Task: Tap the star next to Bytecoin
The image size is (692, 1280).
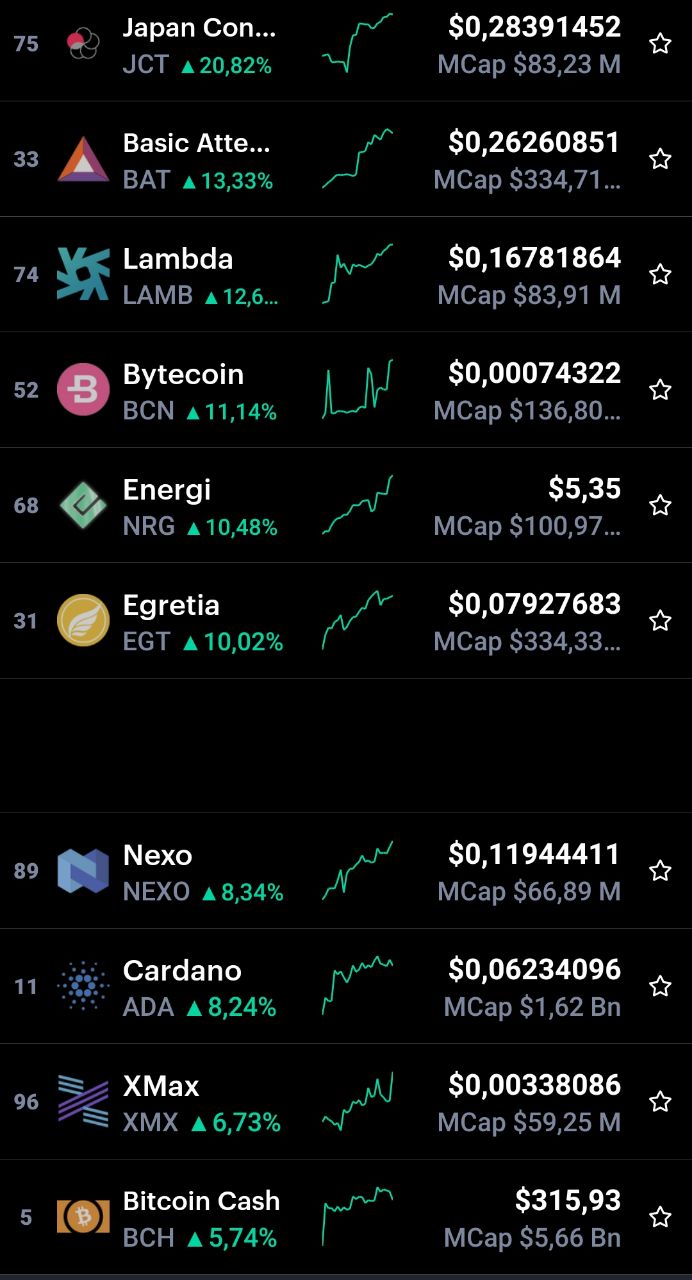Action: click(660, 389)
